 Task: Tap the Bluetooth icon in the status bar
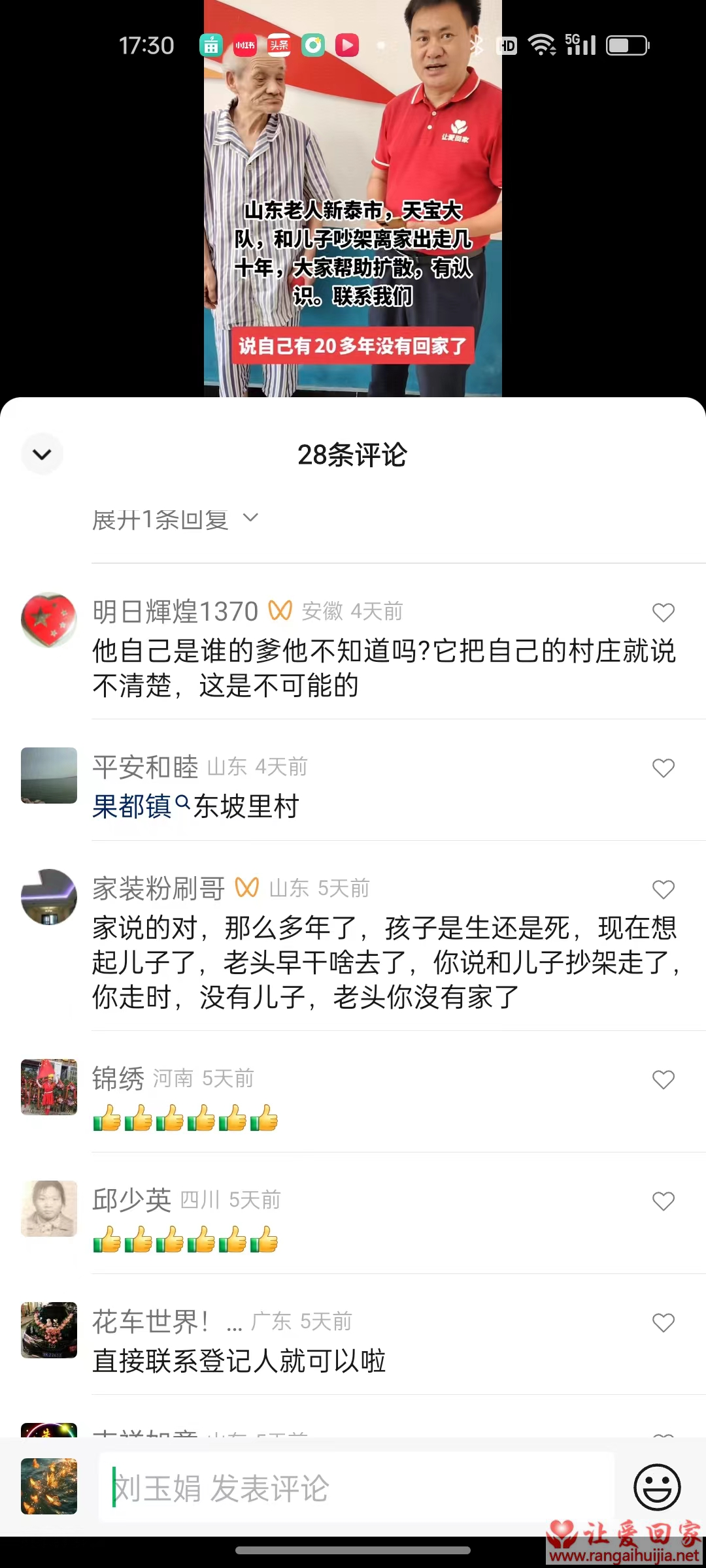pyautogui.click(x=476, y=46)
